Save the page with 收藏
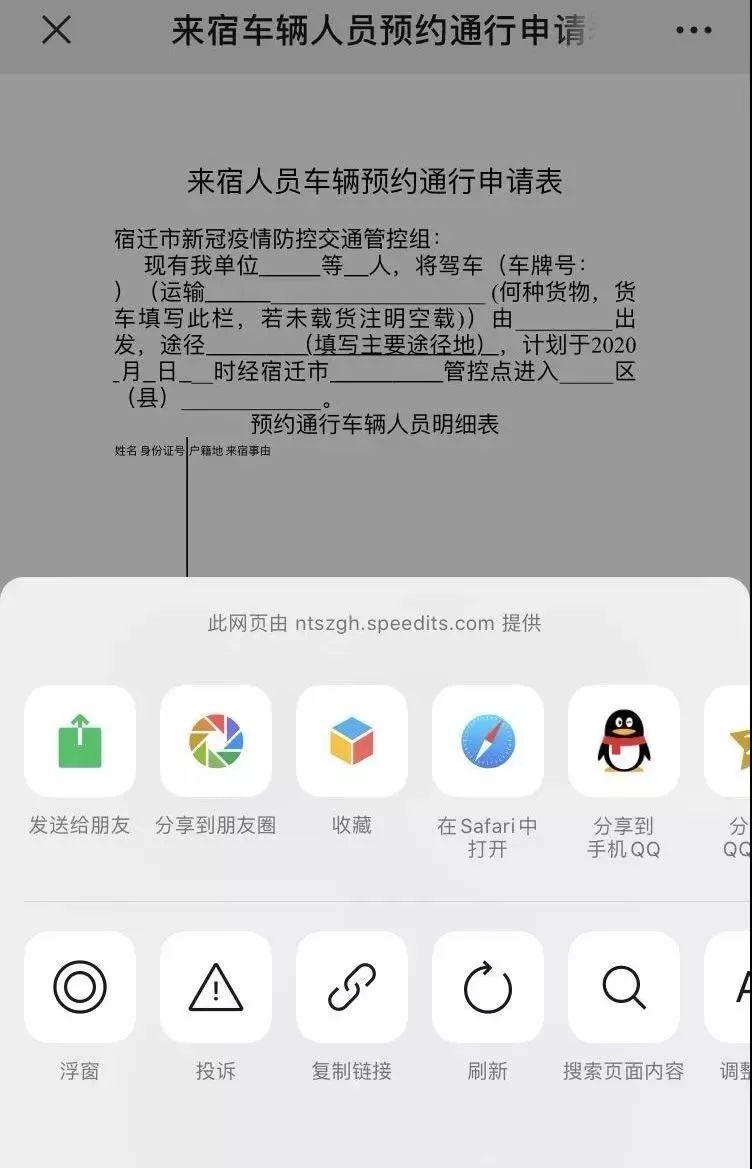This screenshot has height=1169, width=752. pyautogui.click(x=352, y=741)
